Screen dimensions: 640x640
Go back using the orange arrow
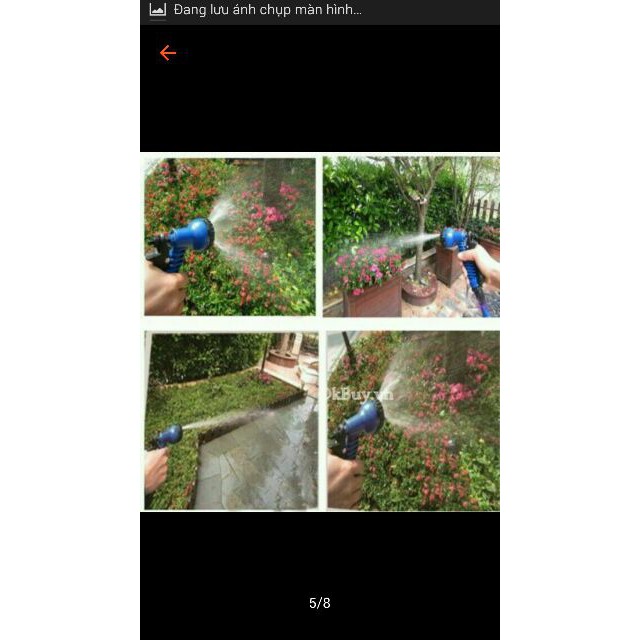pyautogui.click(x=168, y=53)
